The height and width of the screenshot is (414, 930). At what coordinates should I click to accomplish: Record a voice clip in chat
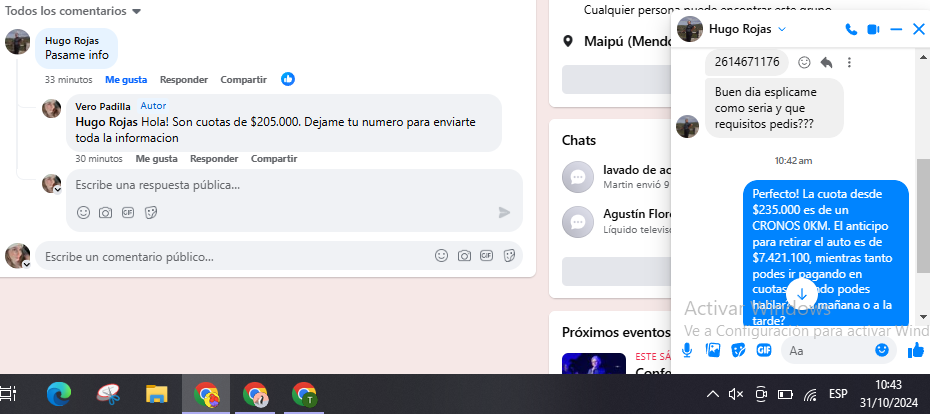pyautogui.click(x=687, y=350)
